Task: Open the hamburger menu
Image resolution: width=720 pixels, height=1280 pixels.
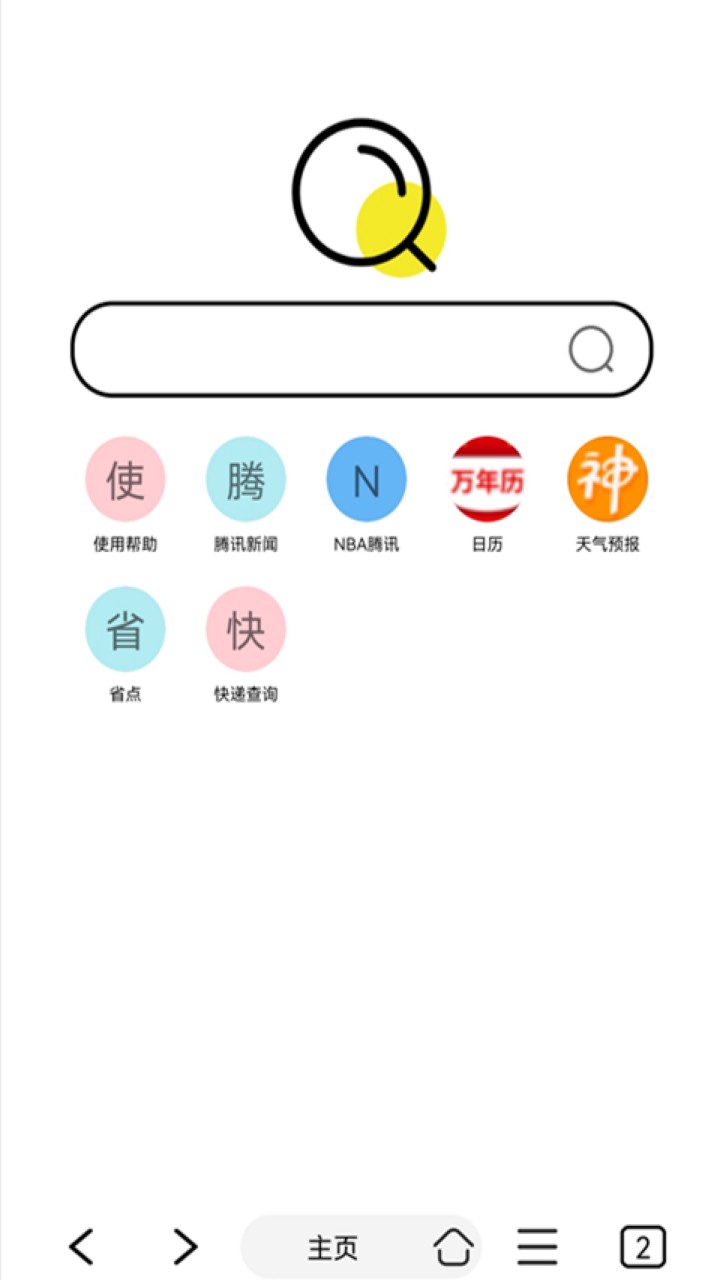Action: click(537, 1246)
